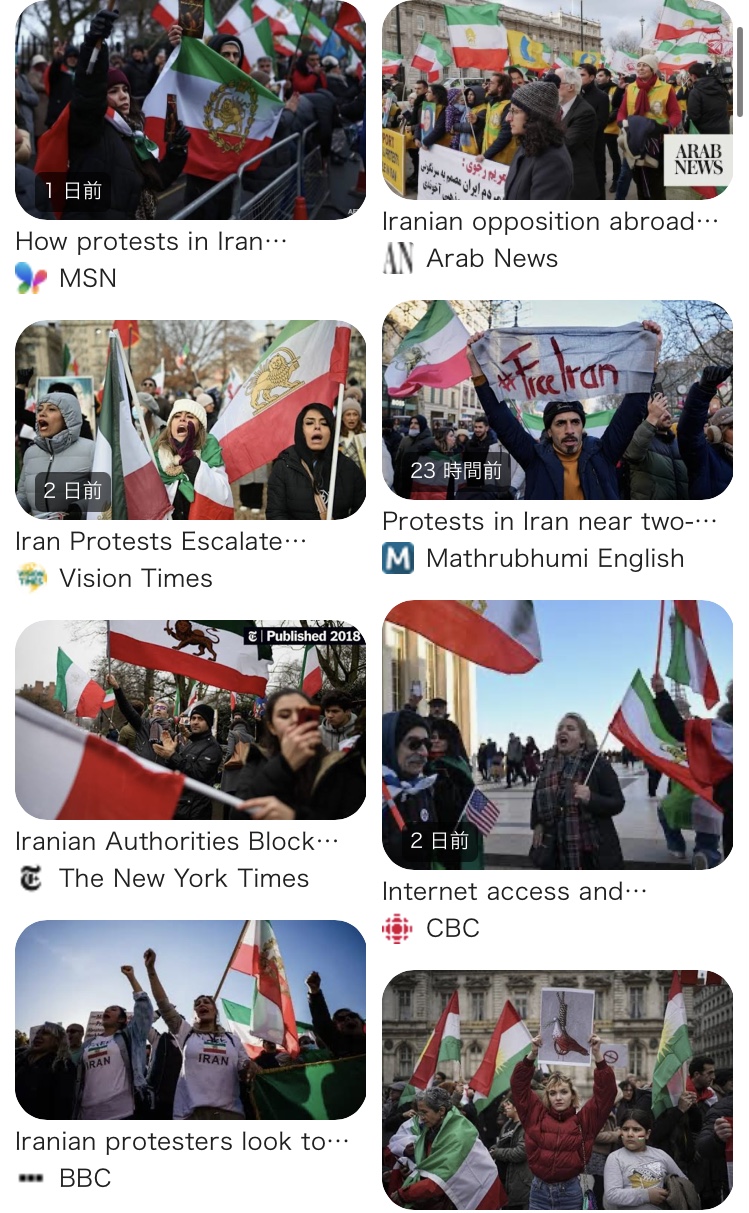This screenshot has width=749, height=1213.
Task: Open the image of girl in red jacket
Action: pyautogui.click(x=557, y=1090)
